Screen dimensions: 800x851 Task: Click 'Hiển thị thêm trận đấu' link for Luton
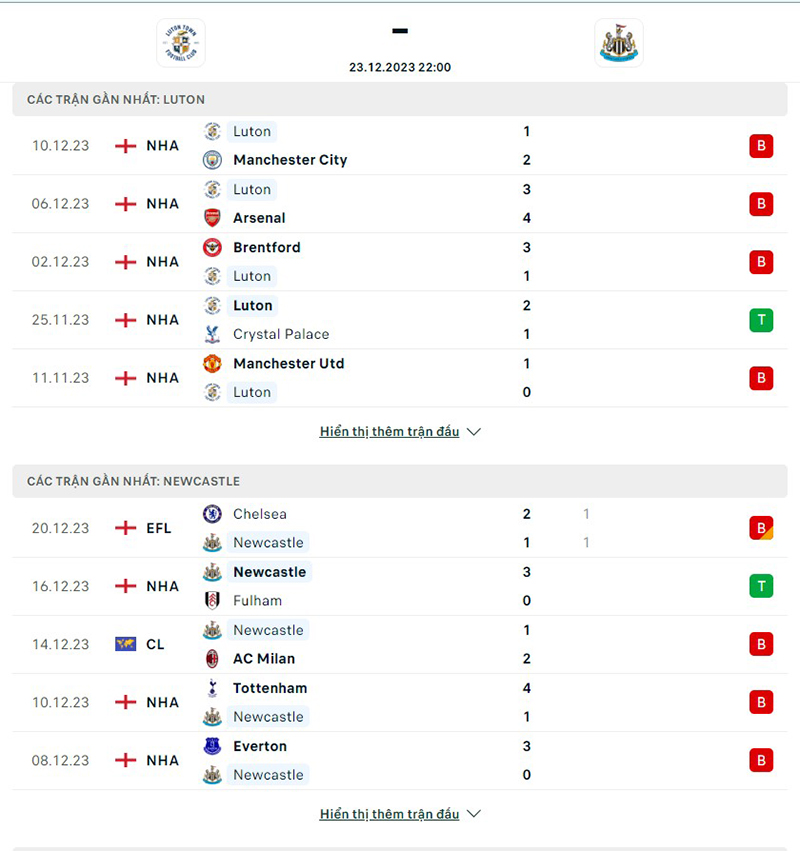390,431
